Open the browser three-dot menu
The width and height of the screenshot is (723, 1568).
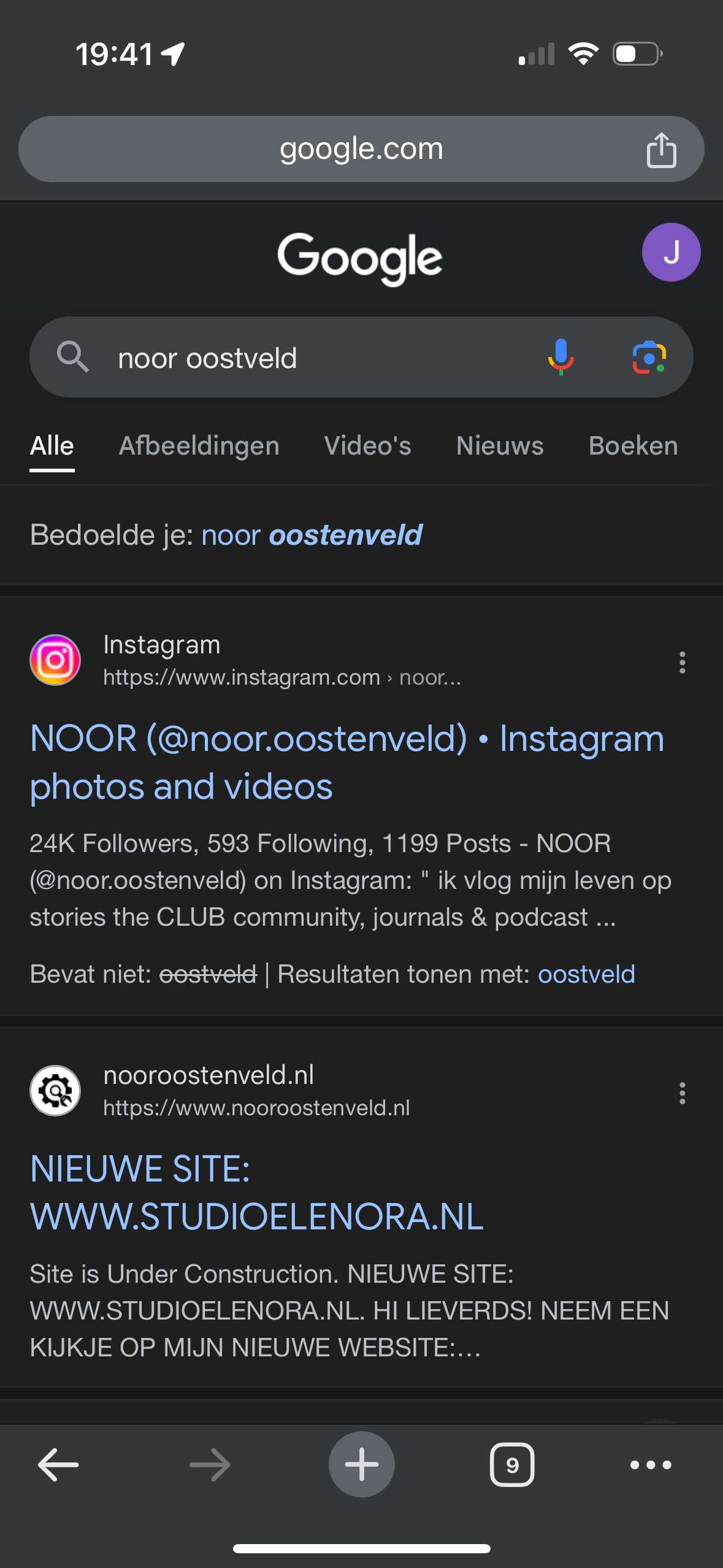point(651,1464)
